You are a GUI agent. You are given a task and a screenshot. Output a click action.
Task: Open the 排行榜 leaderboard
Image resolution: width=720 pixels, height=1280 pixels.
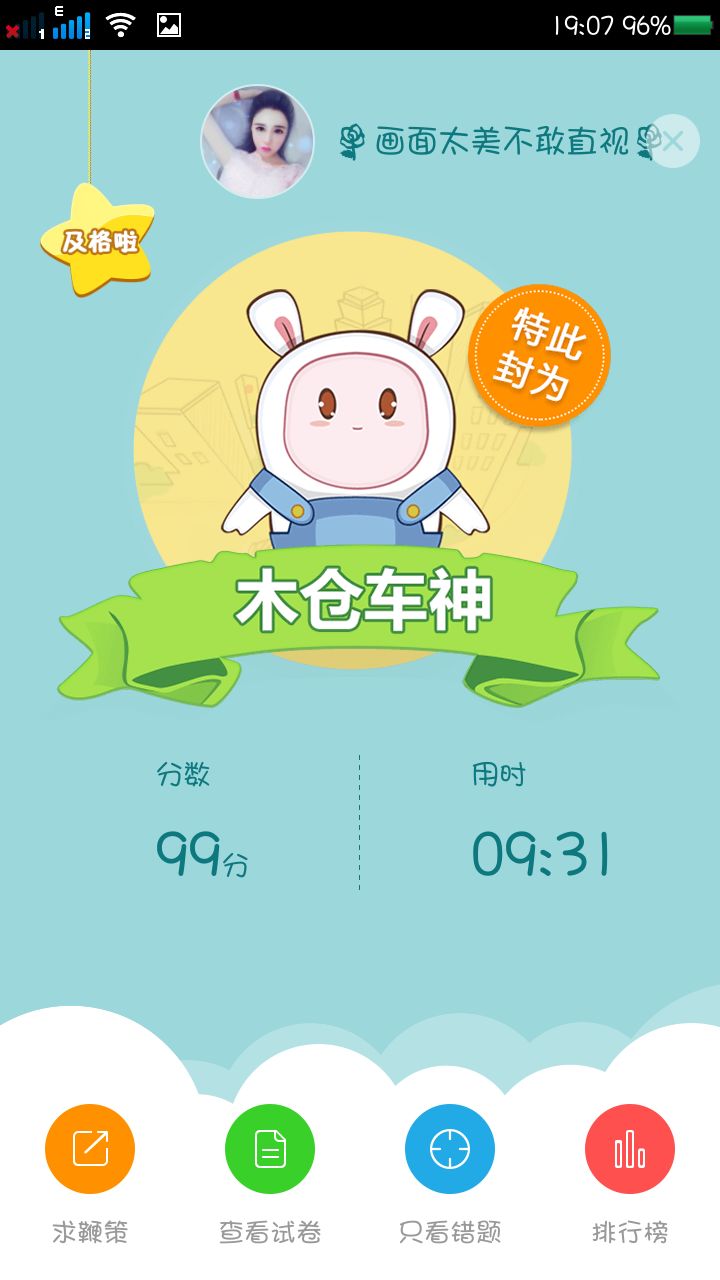pos(630,1149)
